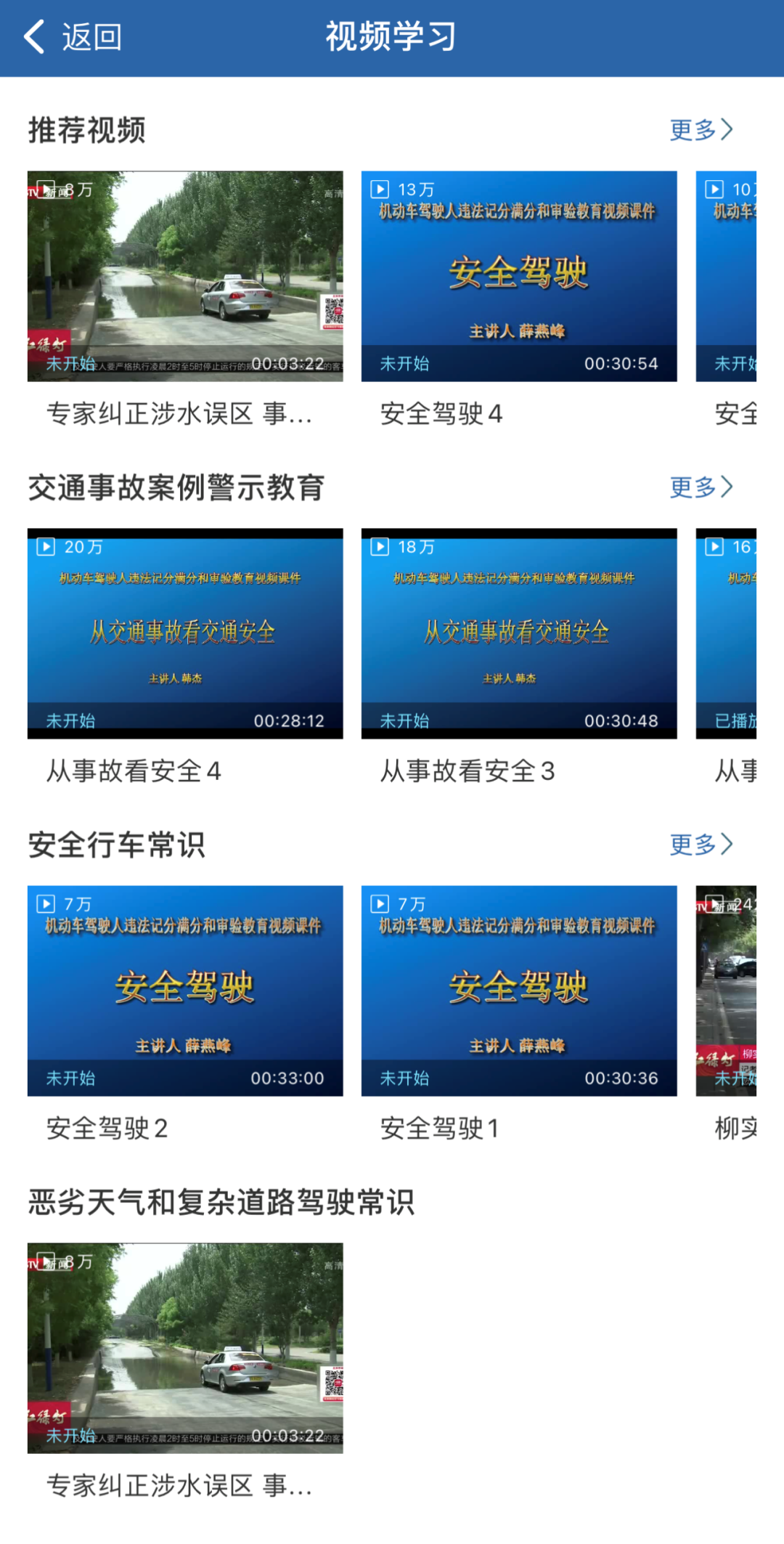The image size is (784, 1544).
Task: Open 更多 for 推荐视频 section
Action: point(701,130)
